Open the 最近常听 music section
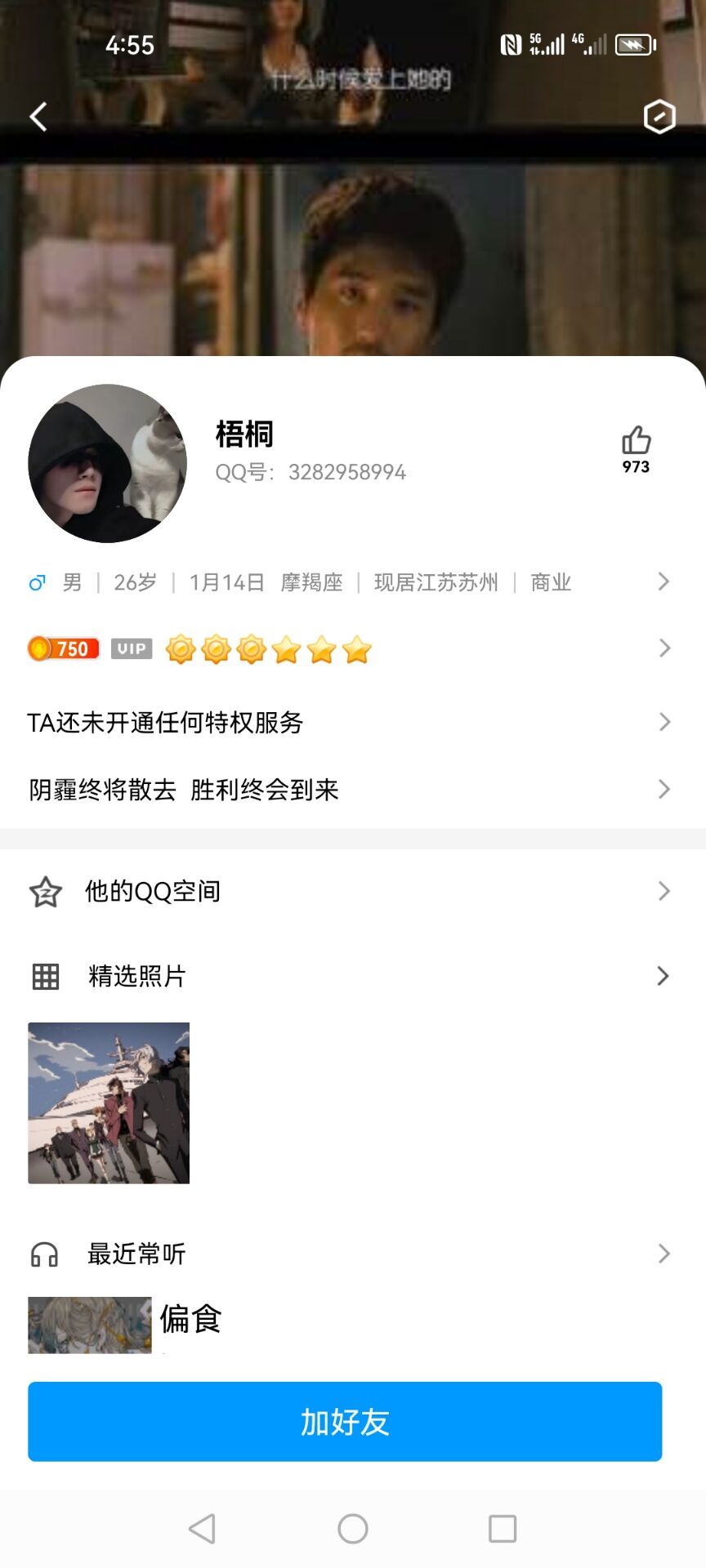This screenshot has width=706, height=1568. point(351,1254)
